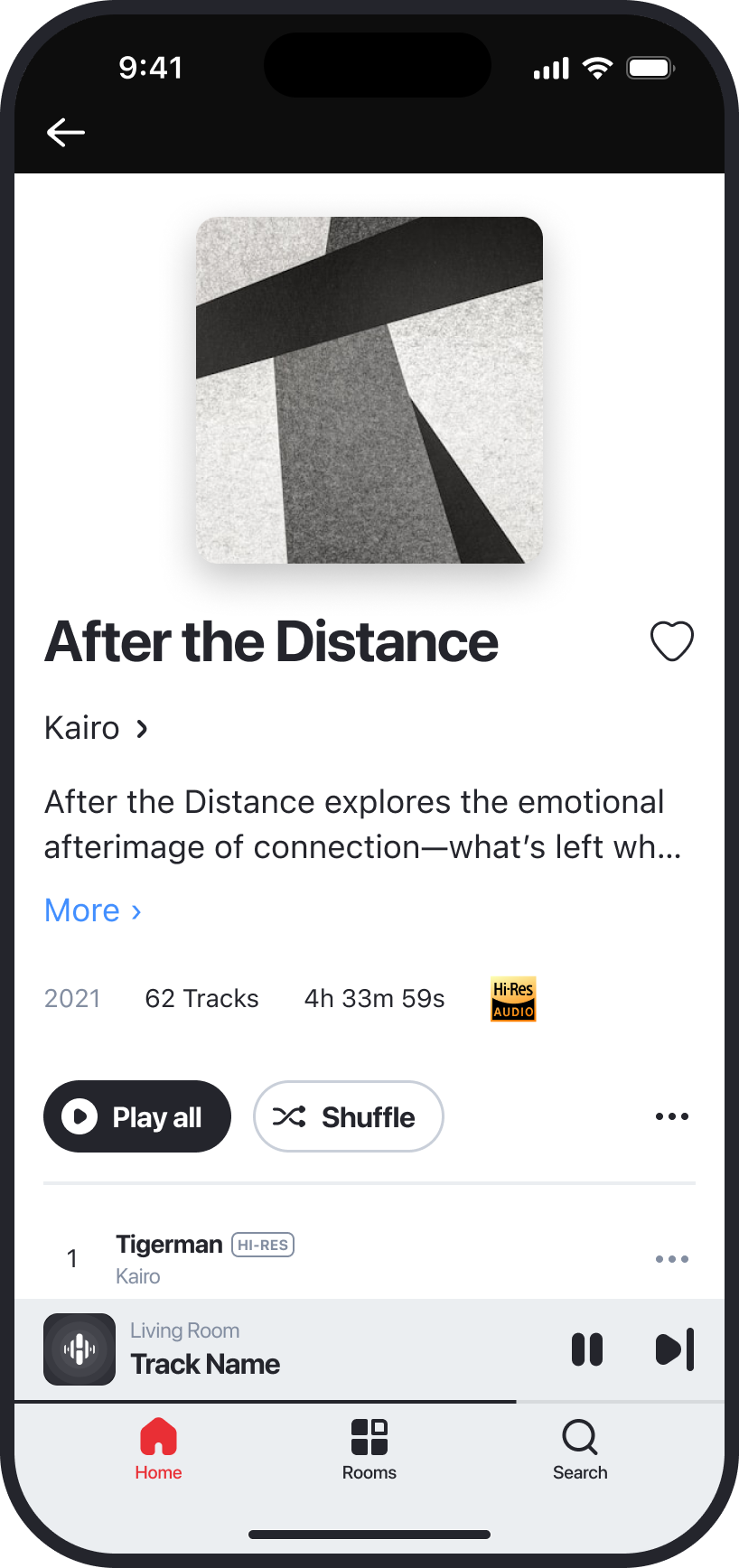
Task: Start playback with Play all
Action: [x=137, y=1116]
